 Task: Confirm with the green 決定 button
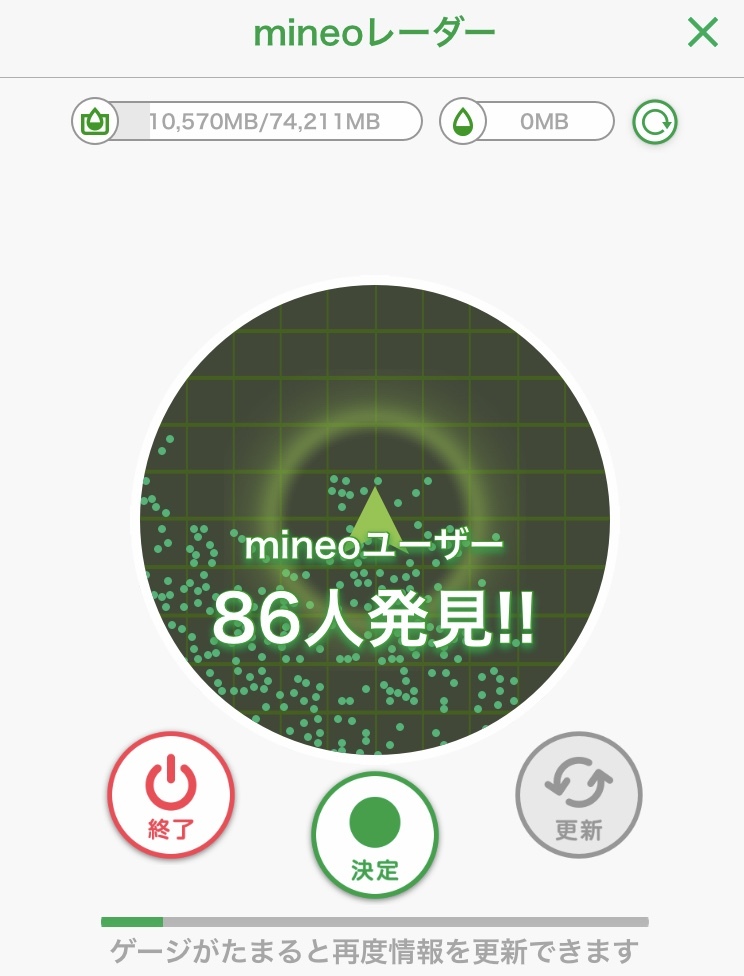click(375, 835)
